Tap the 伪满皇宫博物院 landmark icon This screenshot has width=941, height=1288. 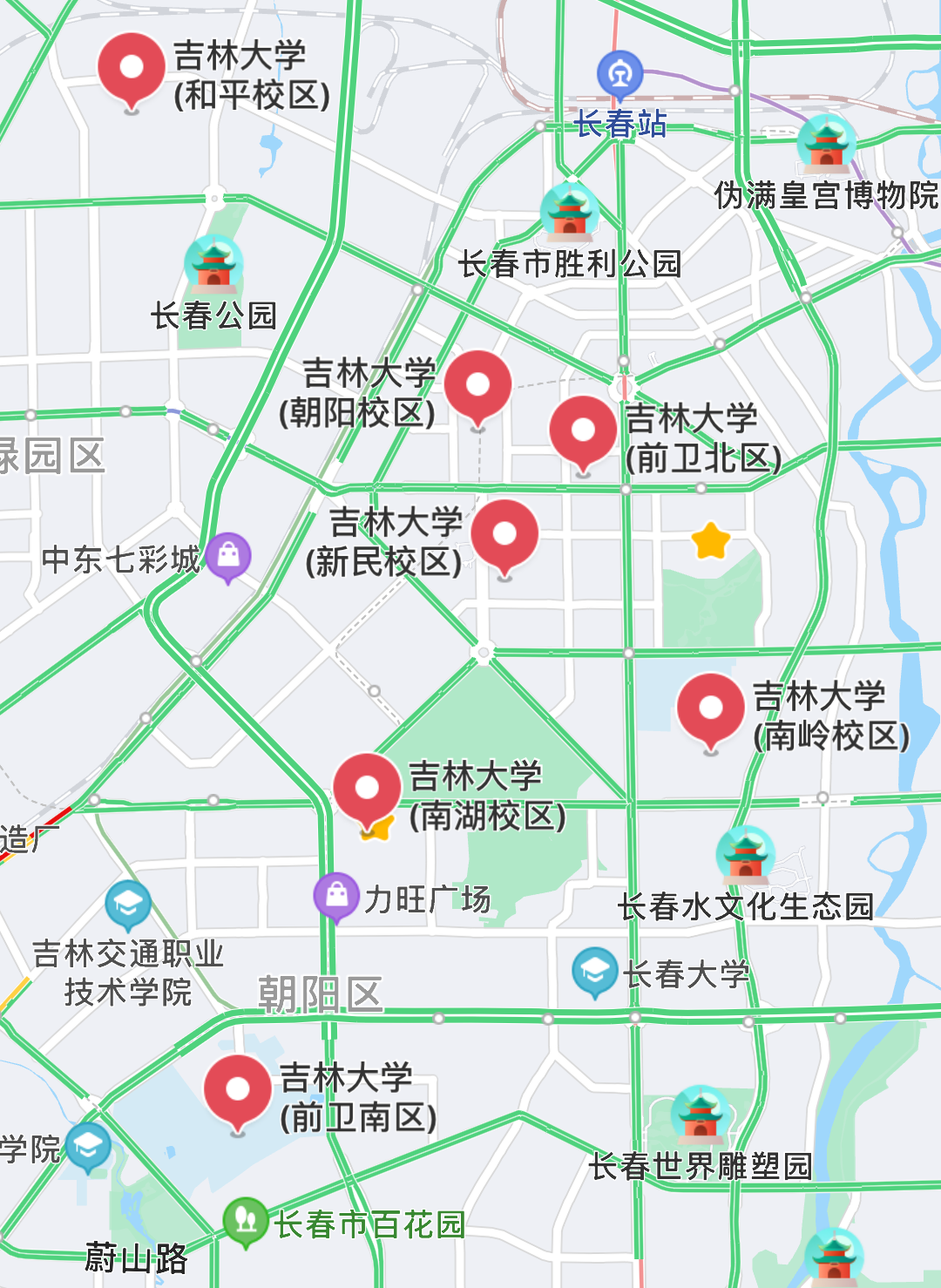pyautogui.click(x=826, y=144)
